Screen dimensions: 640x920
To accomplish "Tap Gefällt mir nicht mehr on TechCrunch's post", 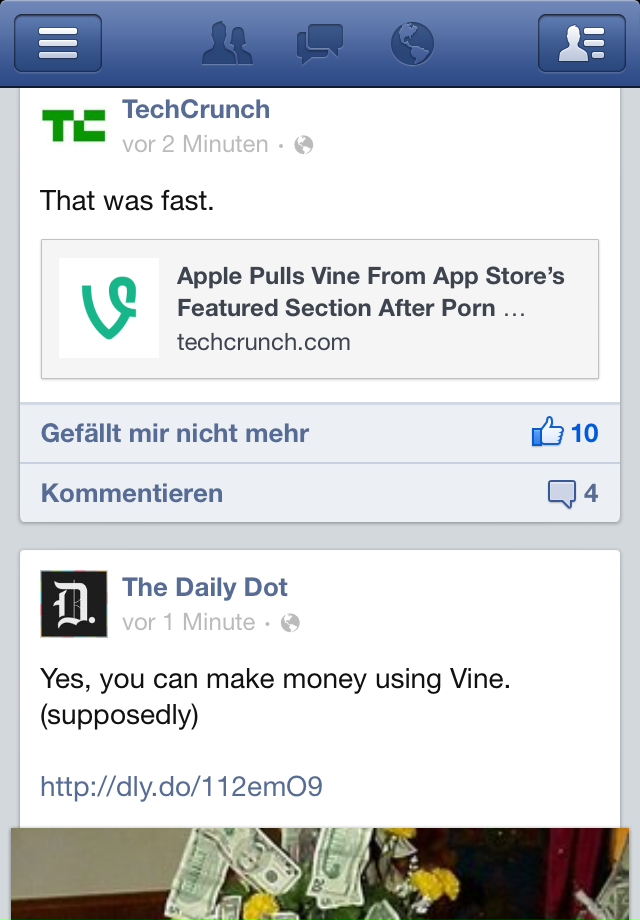I will pos(175,433).
